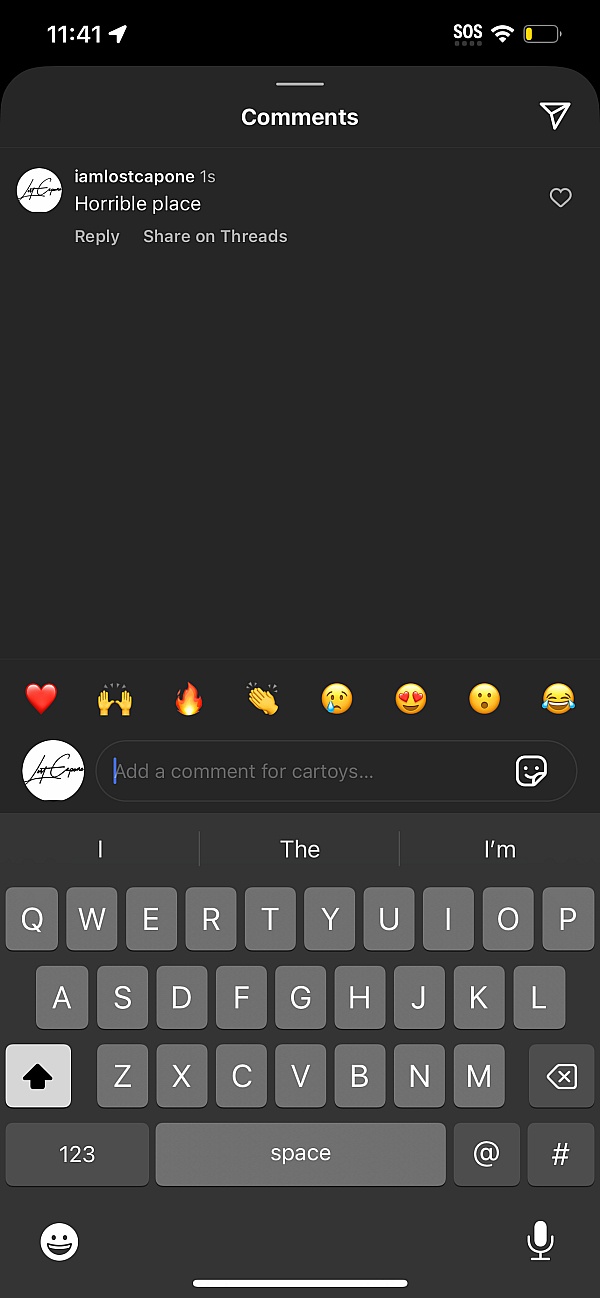Add the laughing tears emoji
The image size is (600, 1298).
559,699
